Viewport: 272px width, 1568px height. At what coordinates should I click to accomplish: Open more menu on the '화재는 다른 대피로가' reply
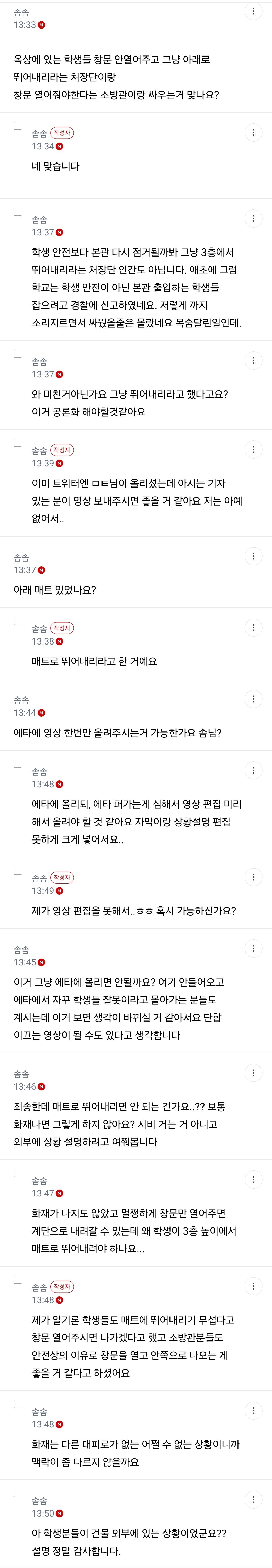click(253, 1410)
